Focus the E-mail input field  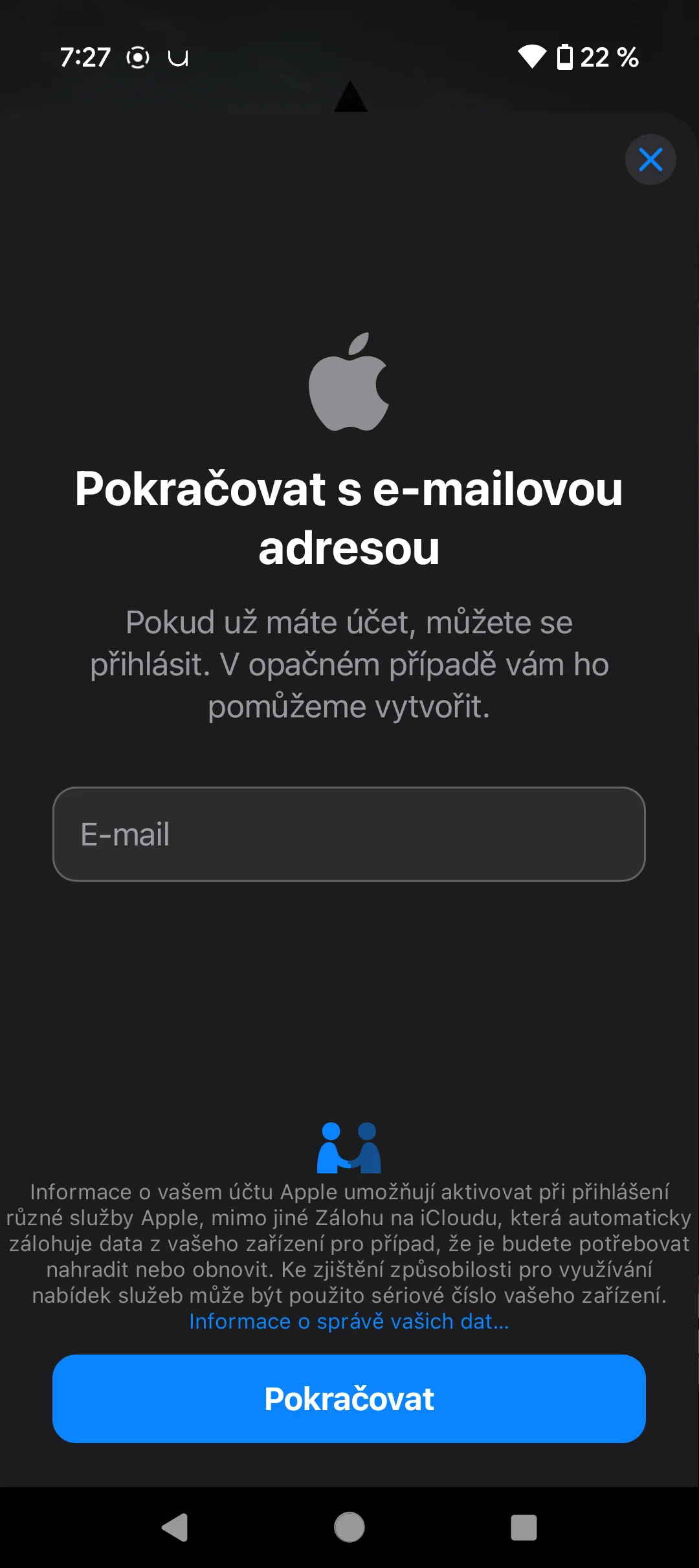[349, 834]
